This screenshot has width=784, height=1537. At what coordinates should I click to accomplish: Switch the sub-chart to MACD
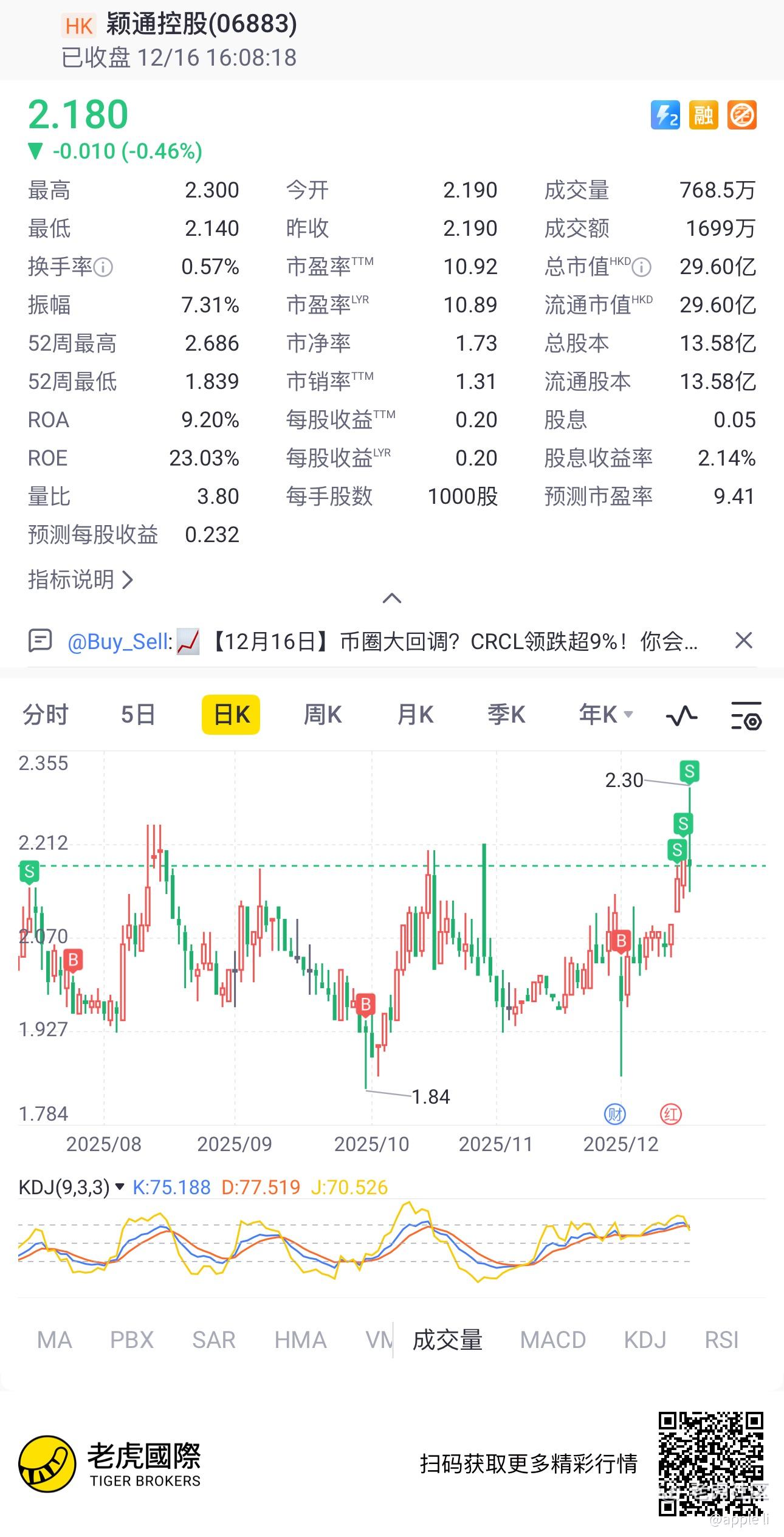coord(553,1340)
